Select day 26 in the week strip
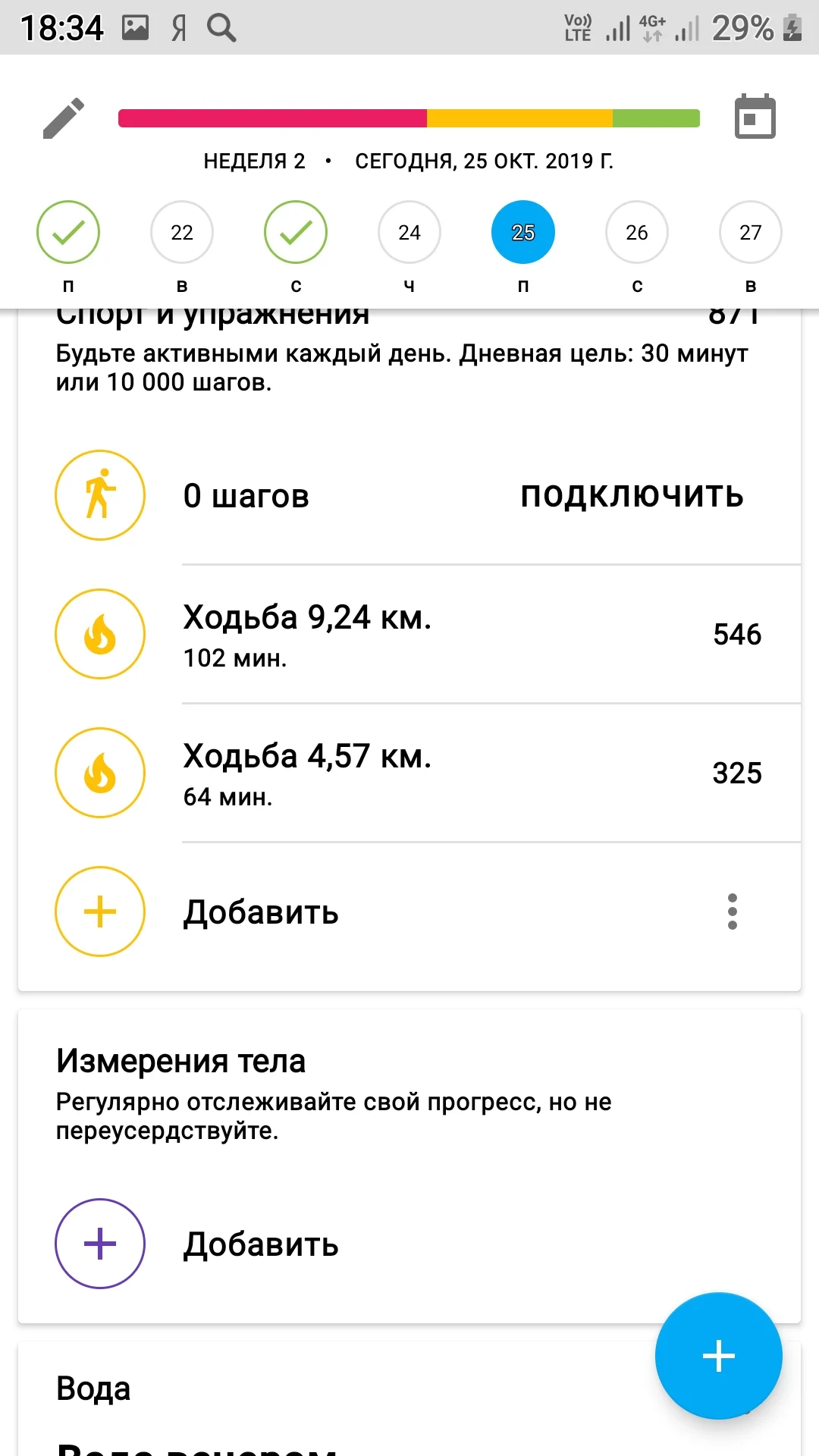819x1456 pixels. coord(637,232)
